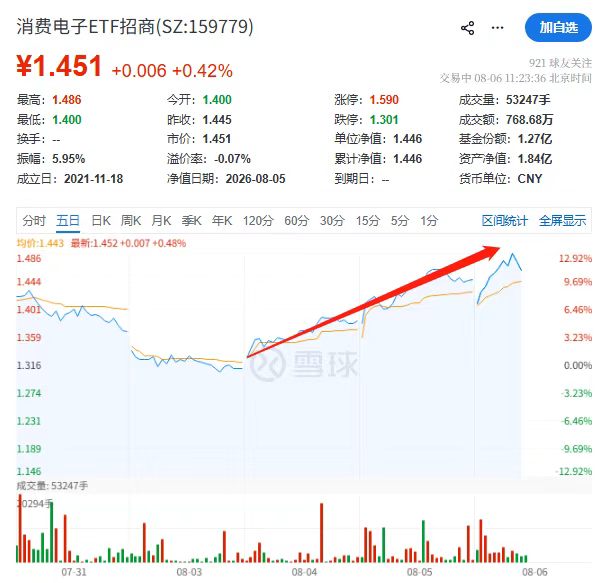Switch to the 1分 chart
Image resolution: width=604 pixels, height=583 pixels.
(x=429, y=221)
